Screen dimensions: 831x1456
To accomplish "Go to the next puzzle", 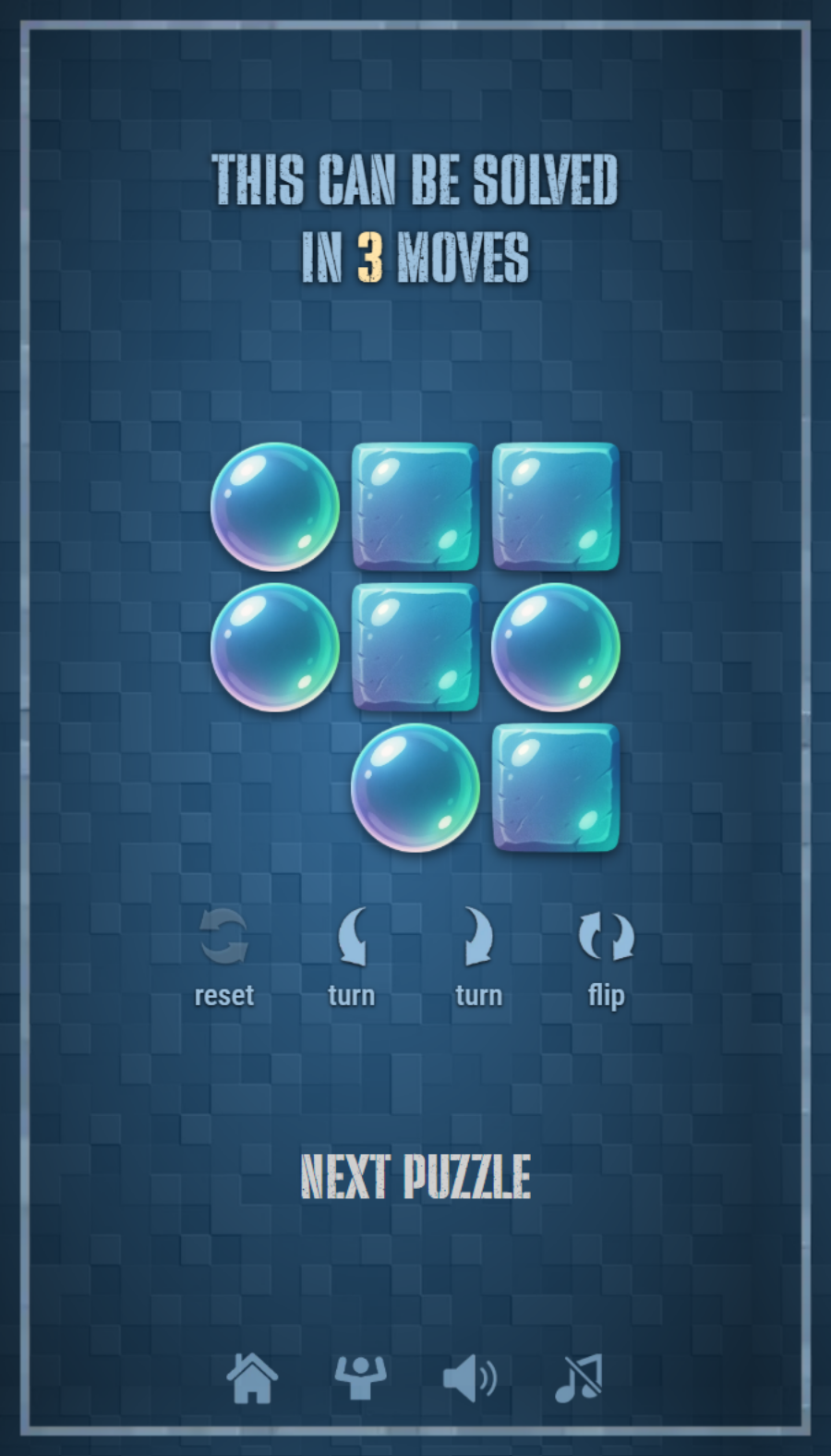I will (415, 1176).
